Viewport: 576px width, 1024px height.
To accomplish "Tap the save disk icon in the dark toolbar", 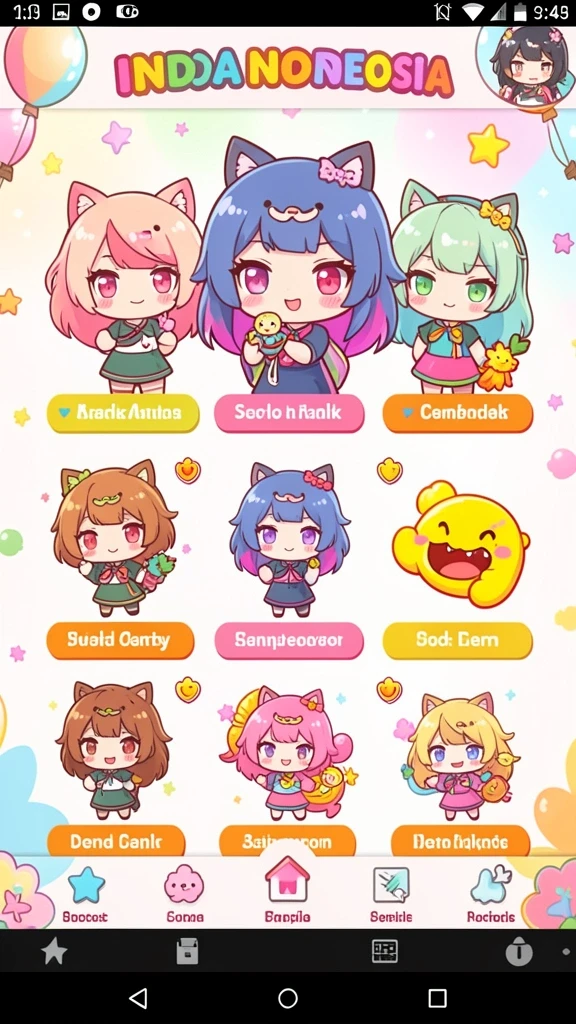I will [x=187, y=951].
